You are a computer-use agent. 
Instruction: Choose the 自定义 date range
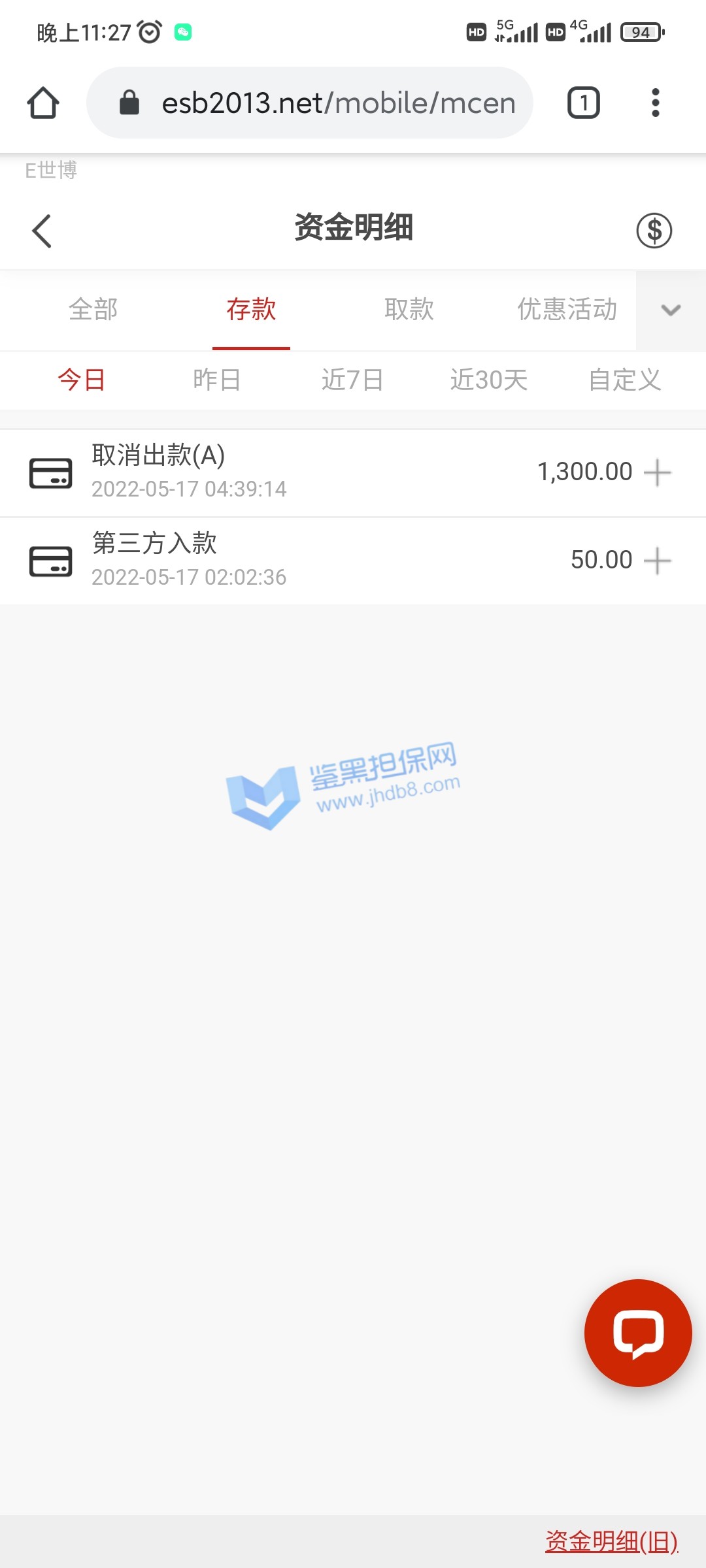click(625, 380)
